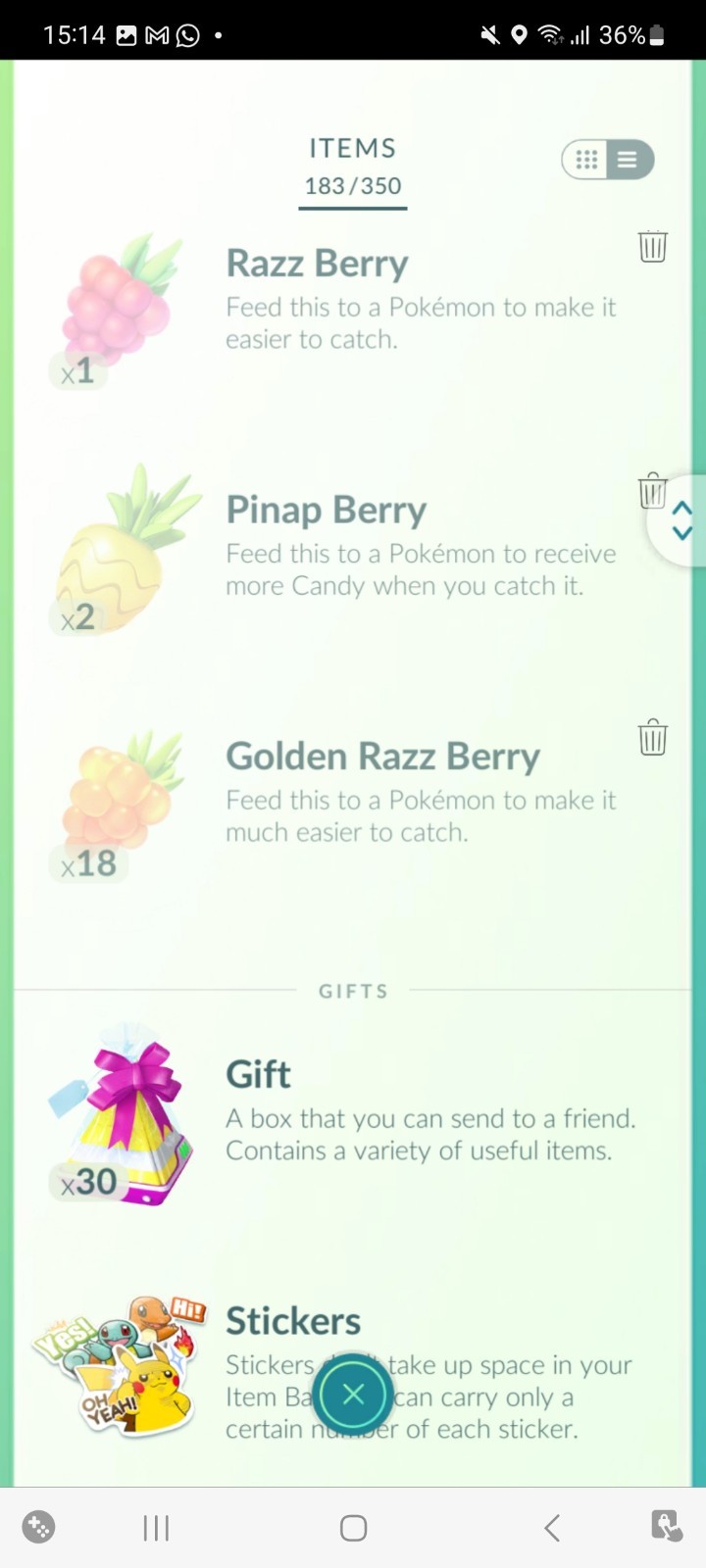Switch to grid view of items

(587, 160)
